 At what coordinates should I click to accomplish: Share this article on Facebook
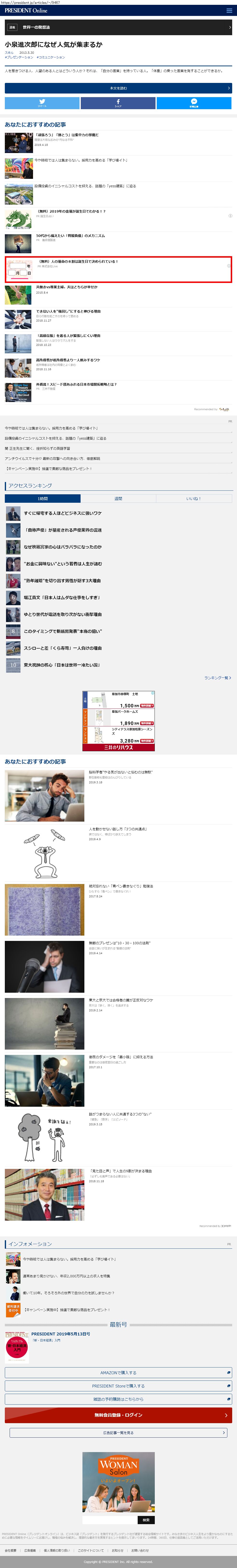(118, 103)
